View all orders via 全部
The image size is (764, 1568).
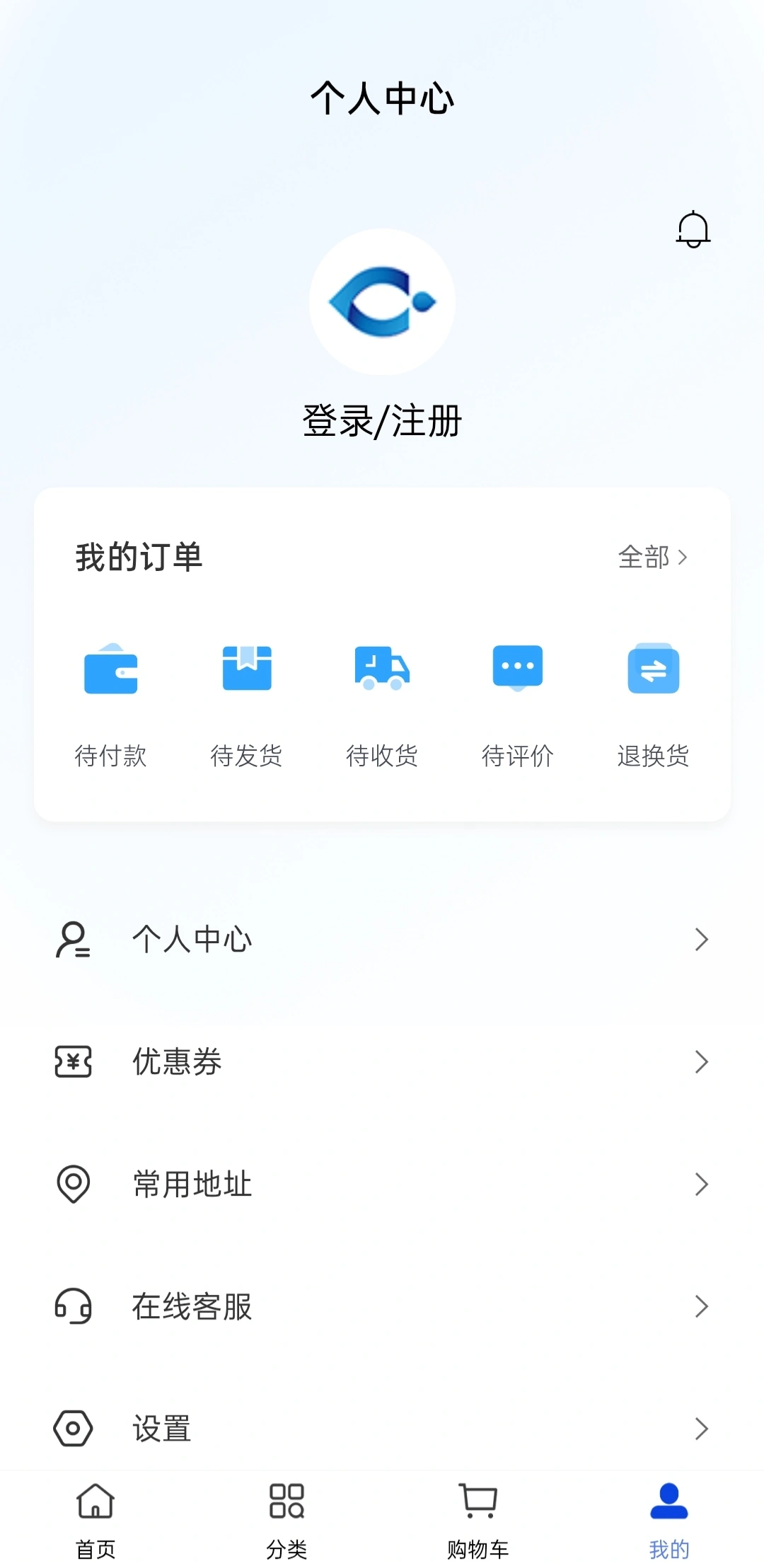pyautogui.click(x=652, y=558)
